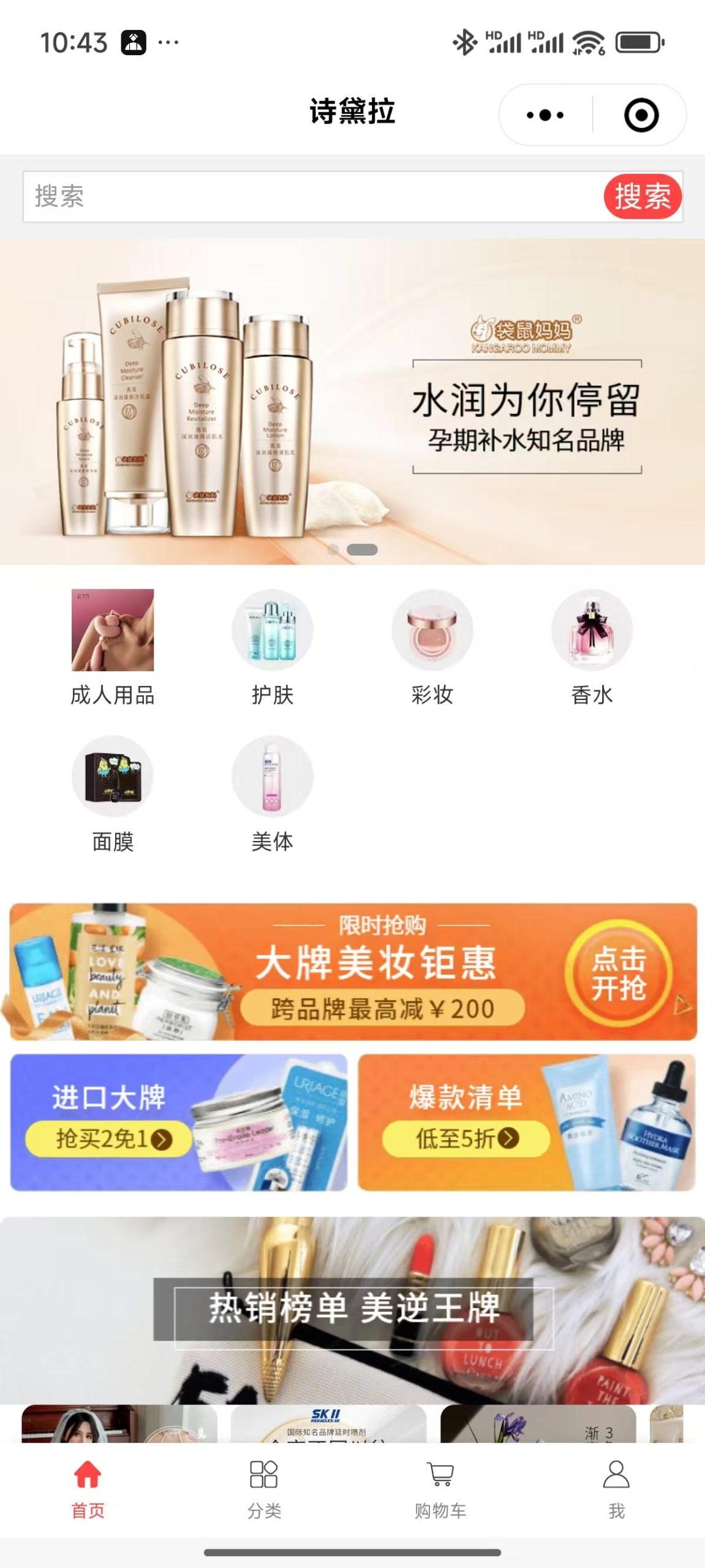The width and height of the screenshot is (705, 1568).
Task: Tap the red 搜索 button
Action: 643,197
